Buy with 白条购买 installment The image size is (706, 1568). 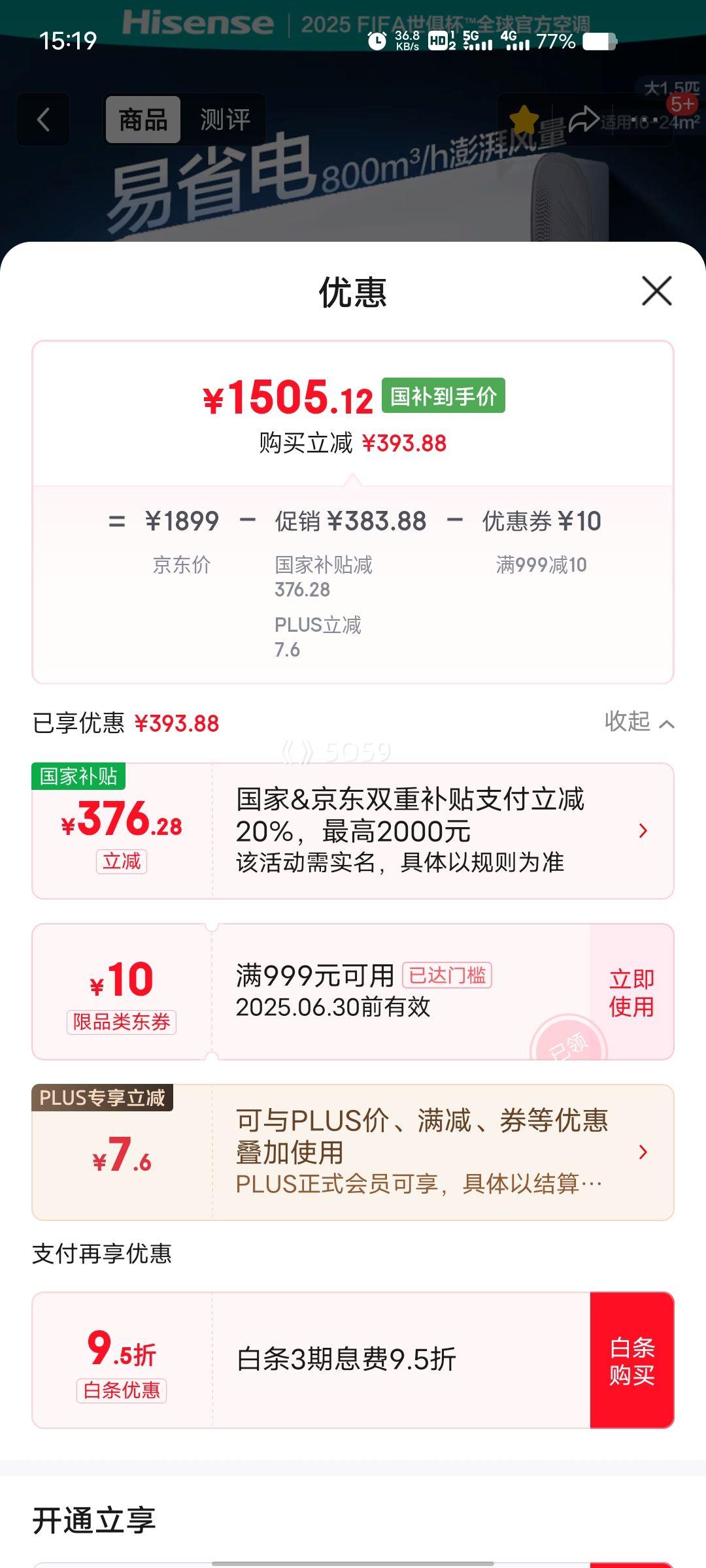[631, 1360]
